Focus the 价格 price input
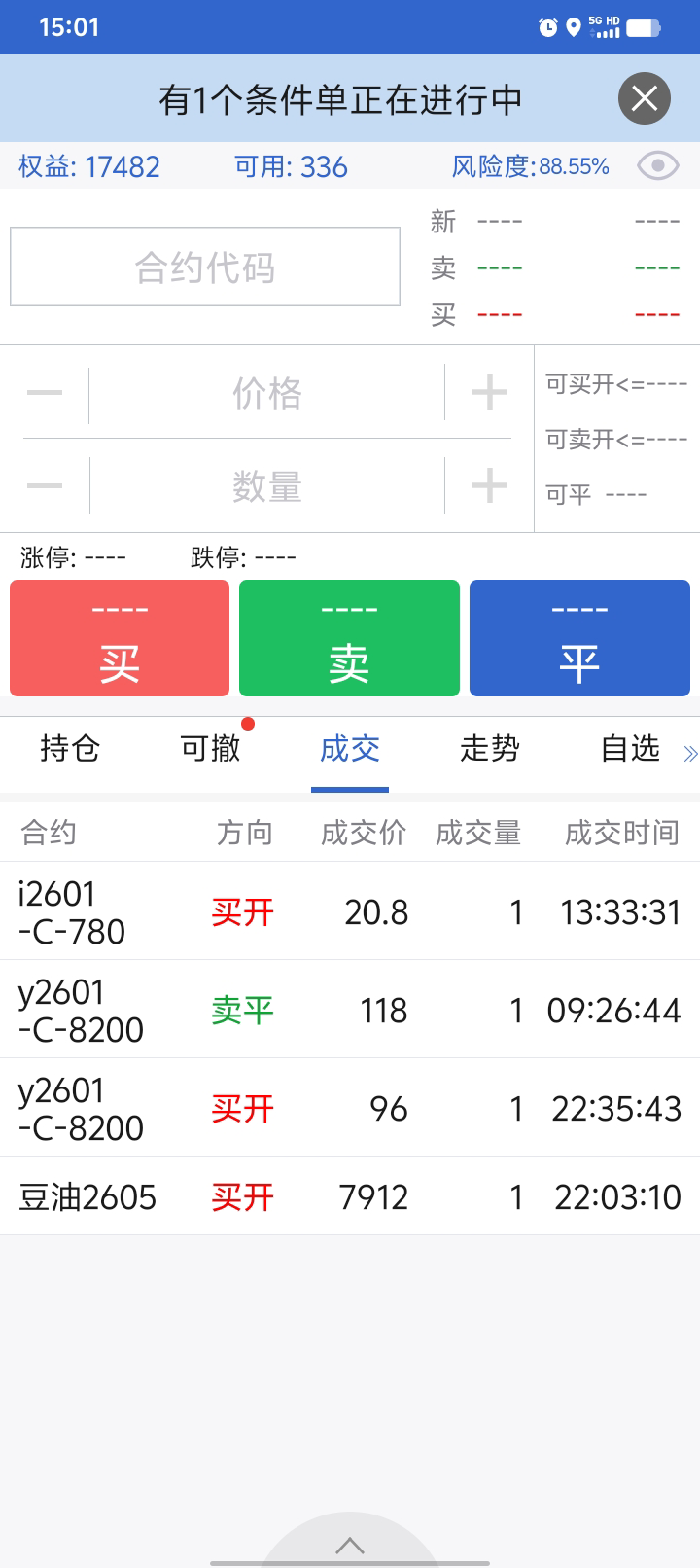This screenshot has height=1568, width=700. 266,393
